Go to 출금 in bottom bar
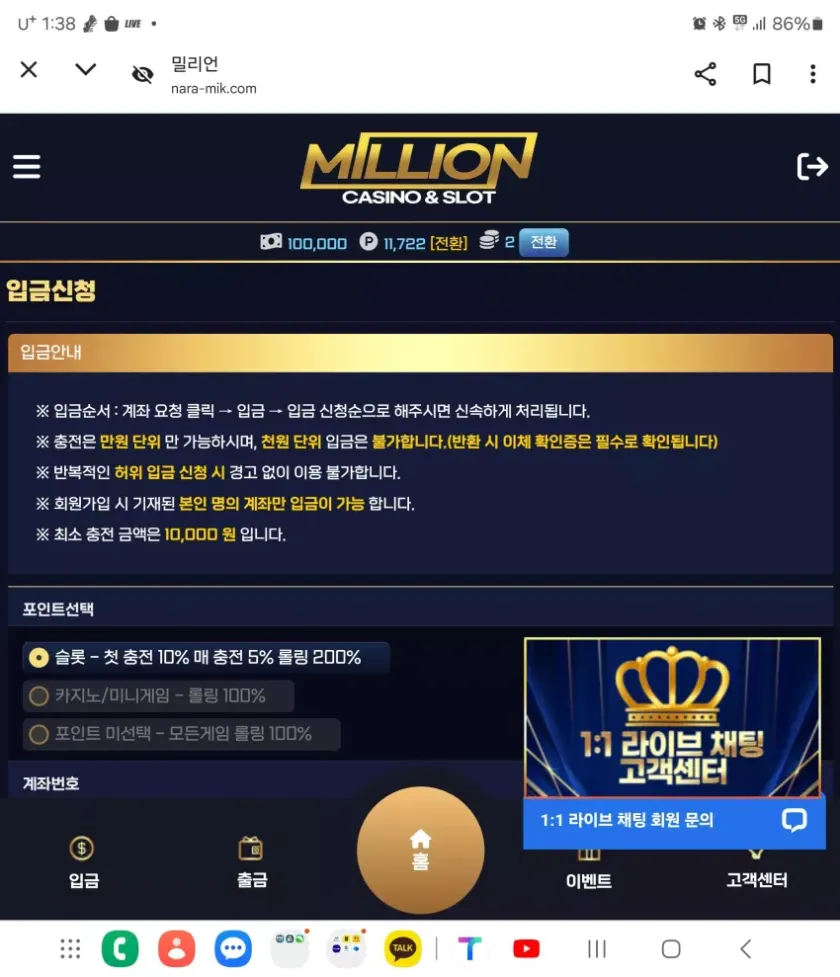The image size is (840, 977). 251,863
